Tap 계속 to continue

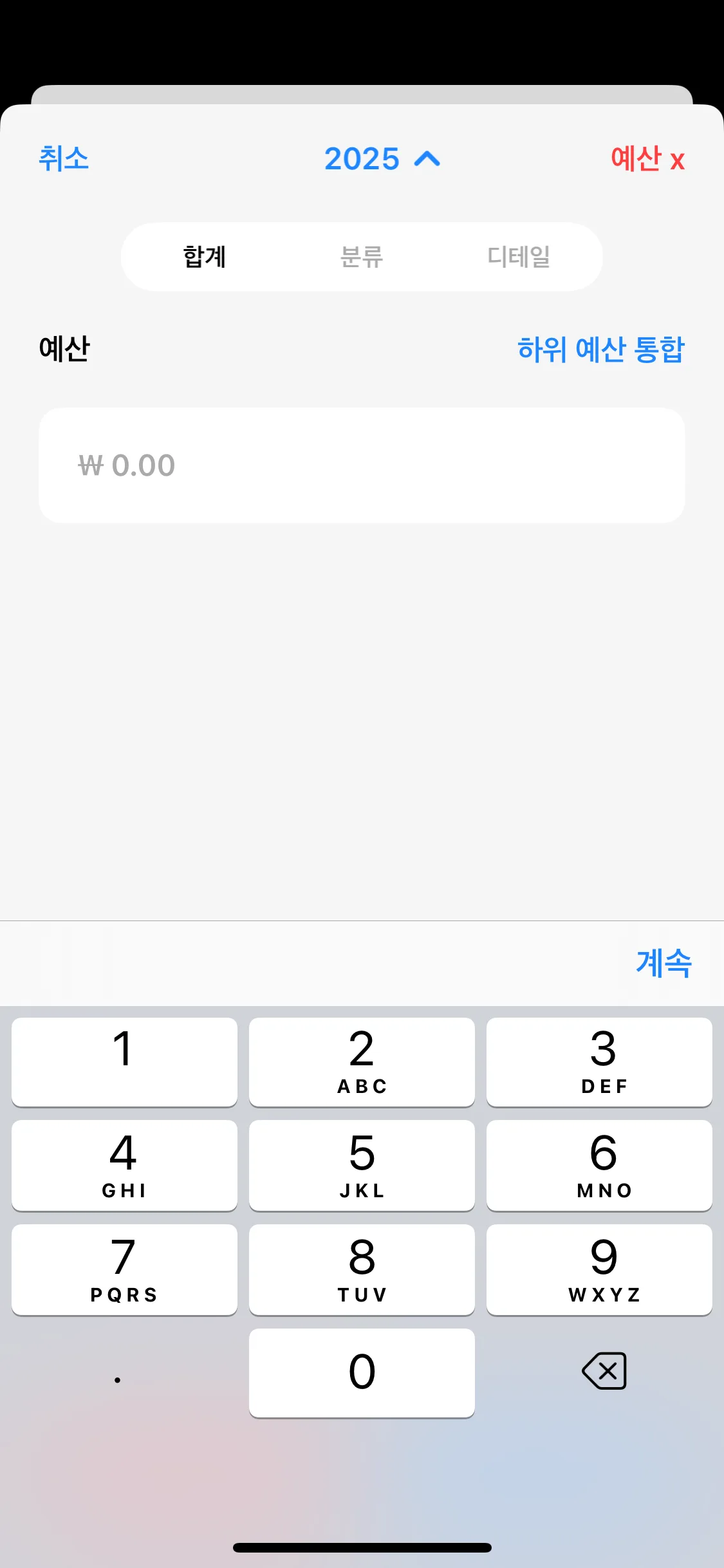664,964
